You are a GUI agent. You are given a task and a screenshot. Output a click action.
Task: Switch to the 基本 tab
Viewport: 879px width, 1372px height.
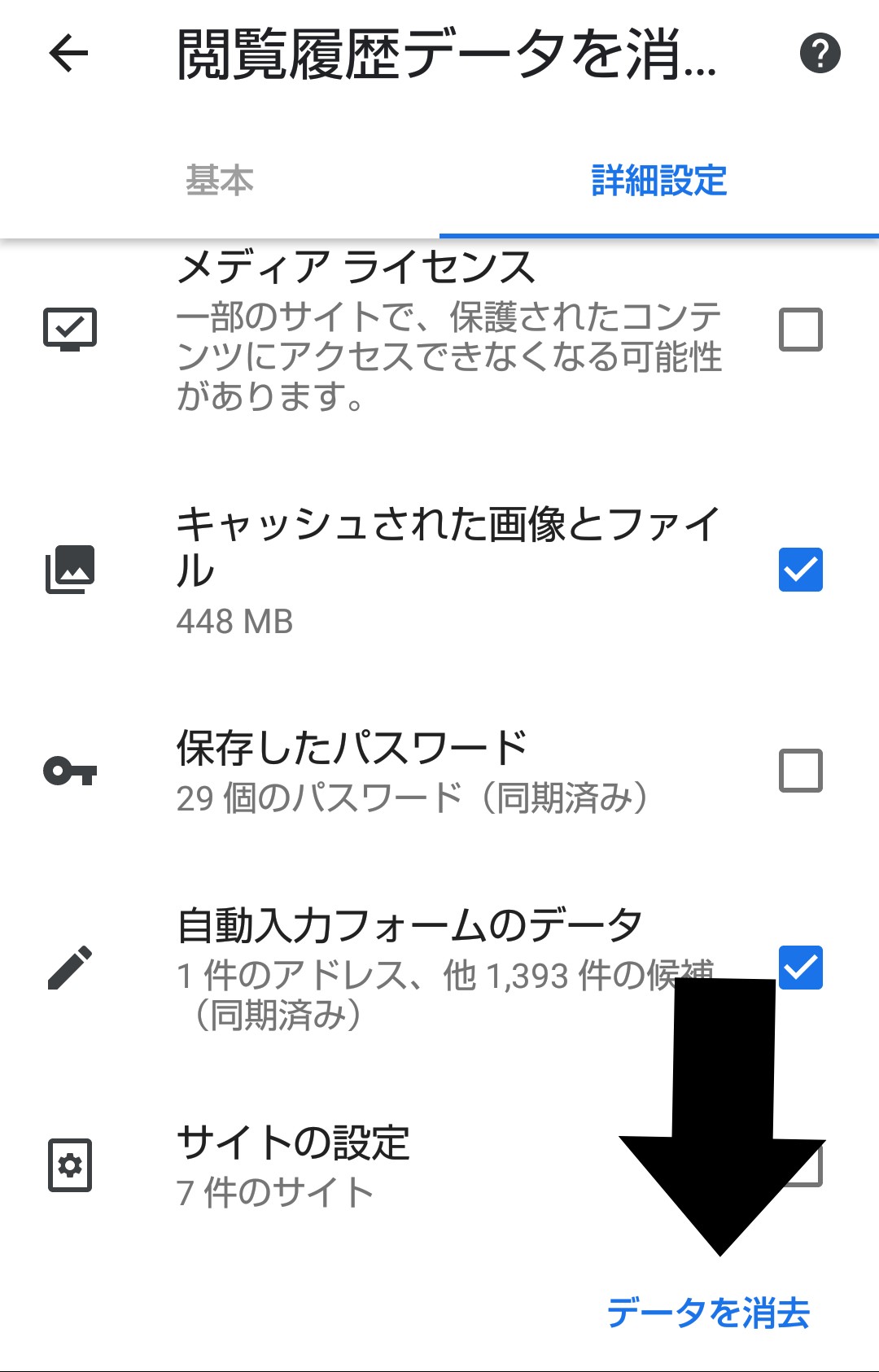pyautogui.click(x=220, y=180)
